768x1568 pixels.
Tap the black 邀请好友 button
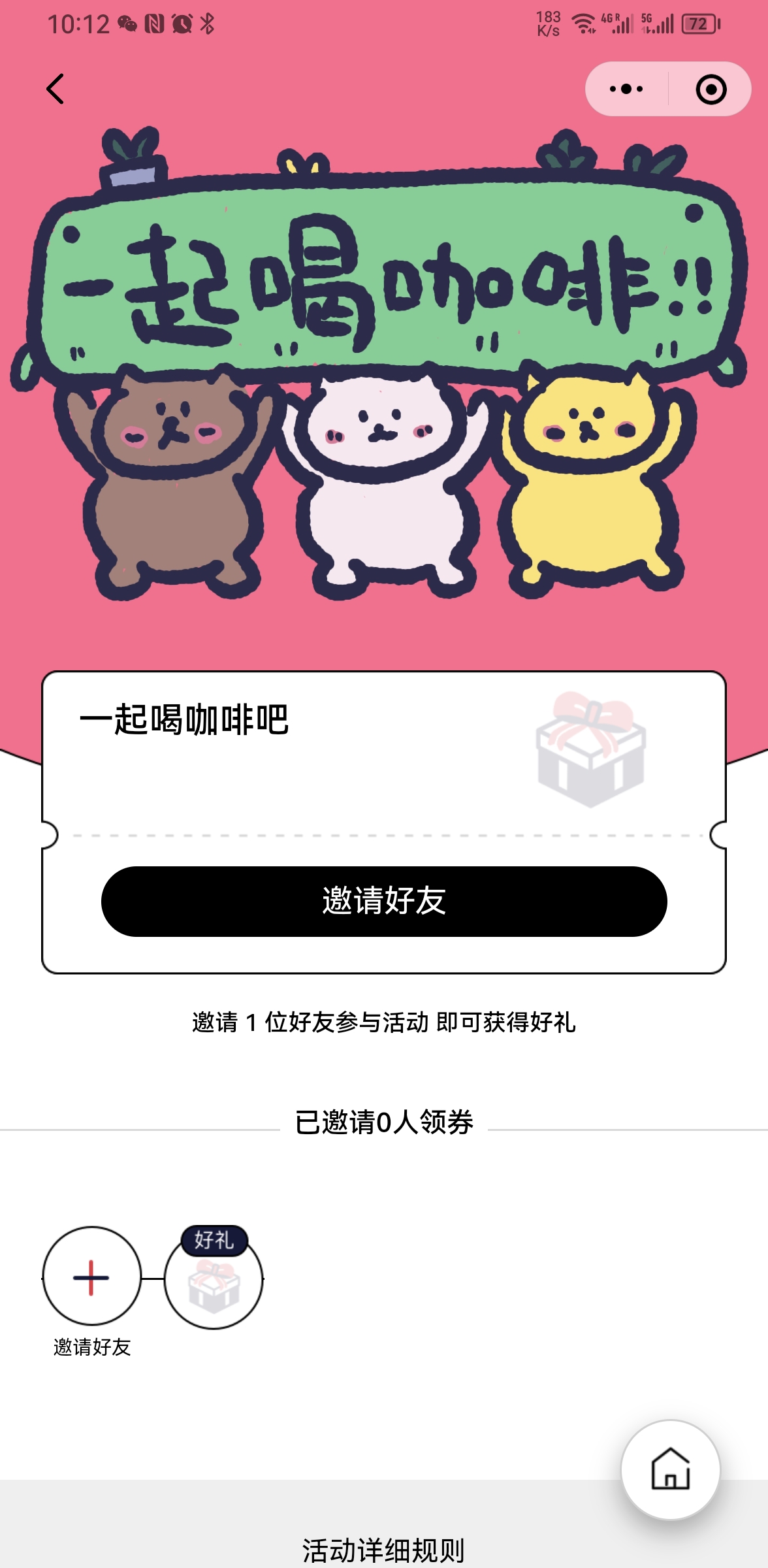[384, 902]
